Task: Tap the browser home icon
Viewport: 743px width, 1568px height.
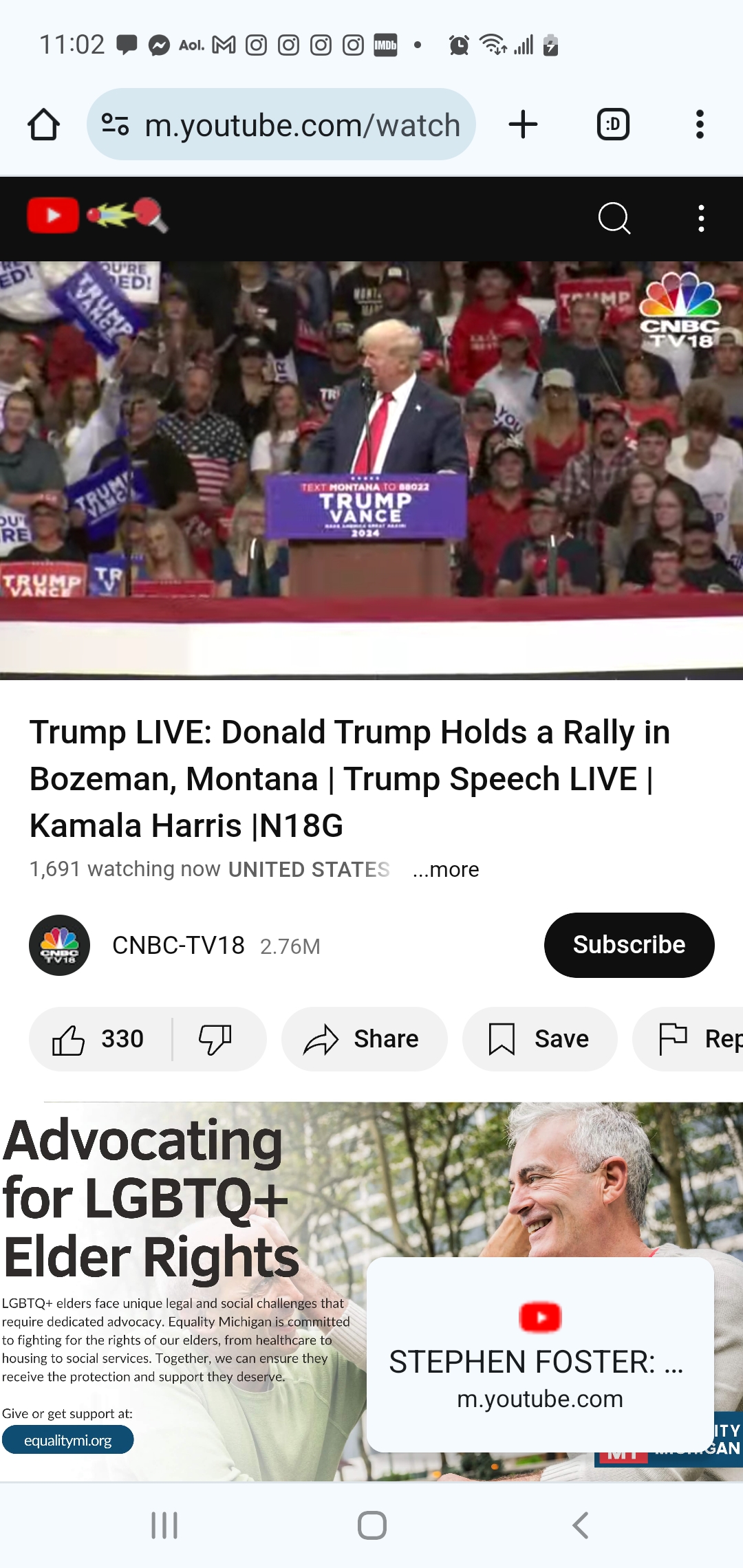Action: pos(43,124)
